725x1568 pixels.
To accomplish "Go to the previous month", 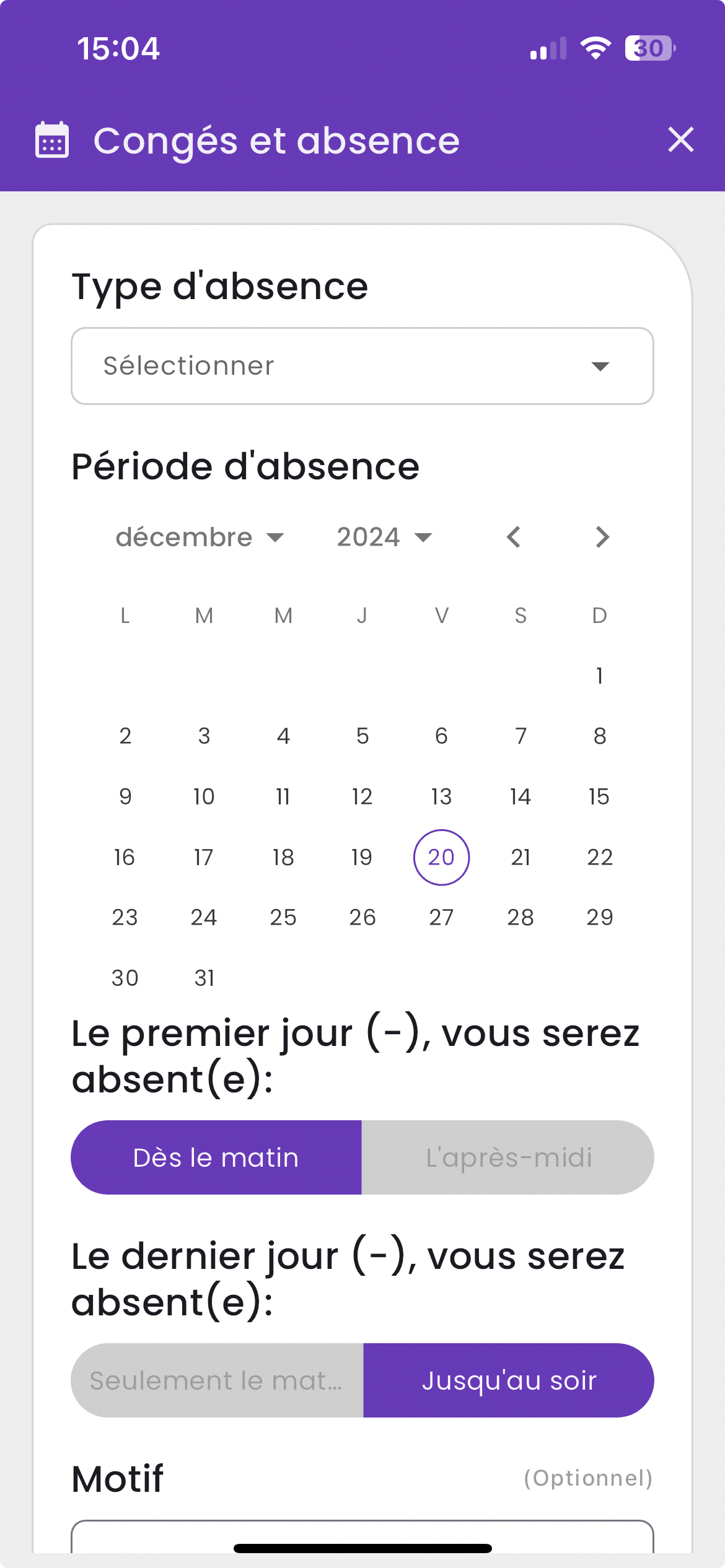I will pos(513,537).
